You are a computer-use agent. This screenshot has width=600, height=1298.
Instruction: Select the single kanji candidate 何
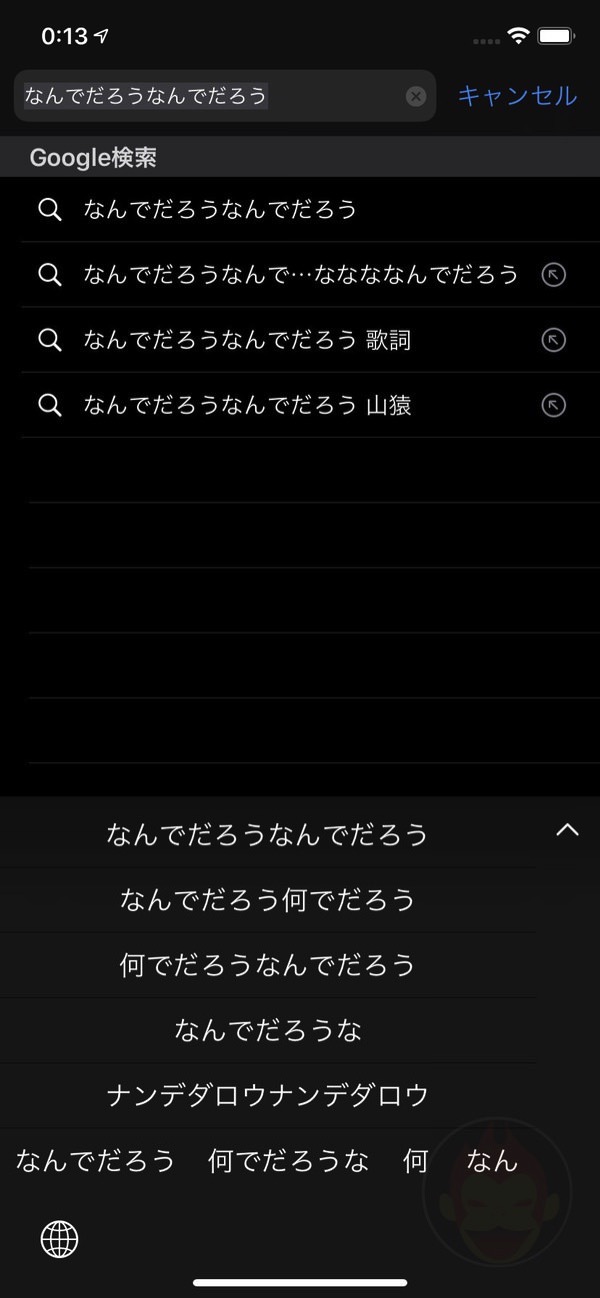point(415,1161)
